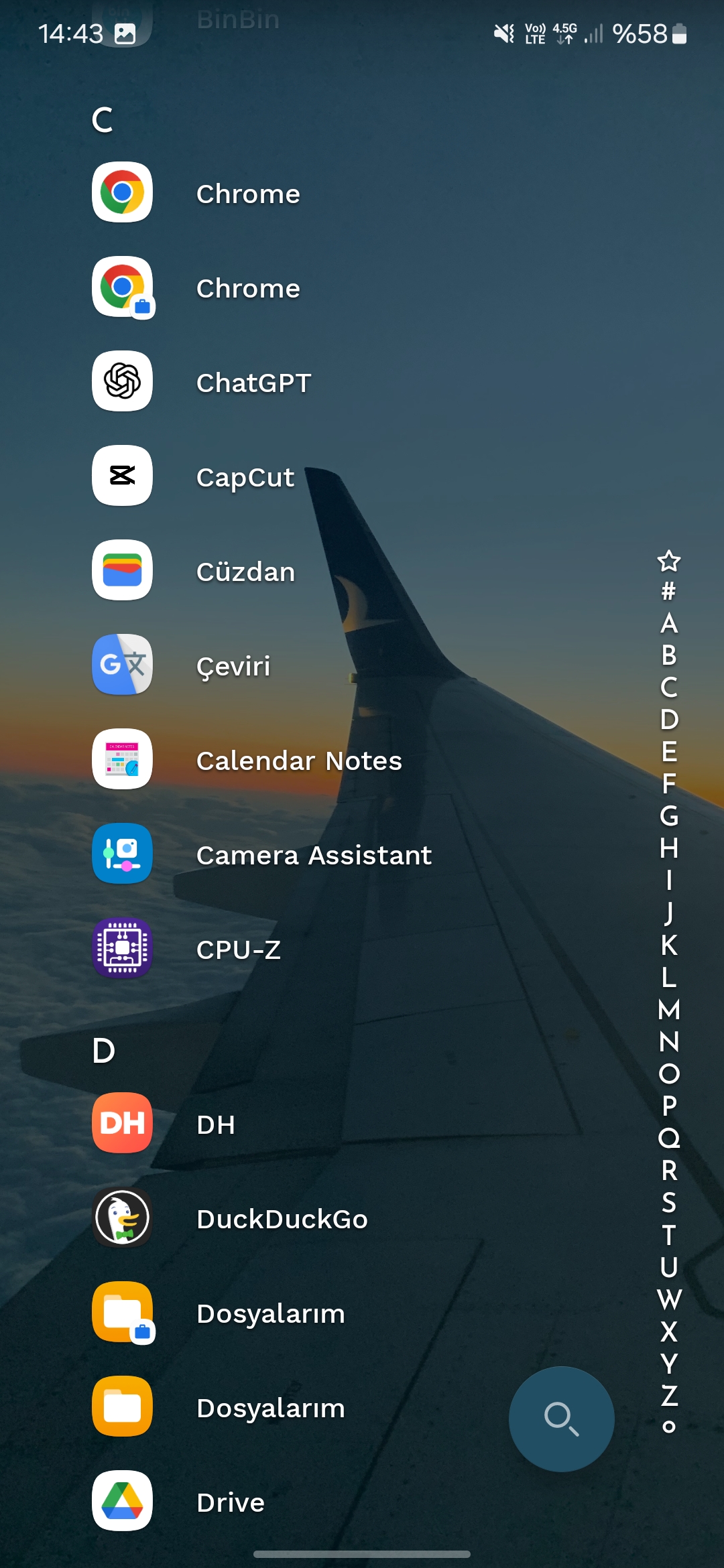Jump to letter Z in the alphabet index

(x=669, y=1396)
